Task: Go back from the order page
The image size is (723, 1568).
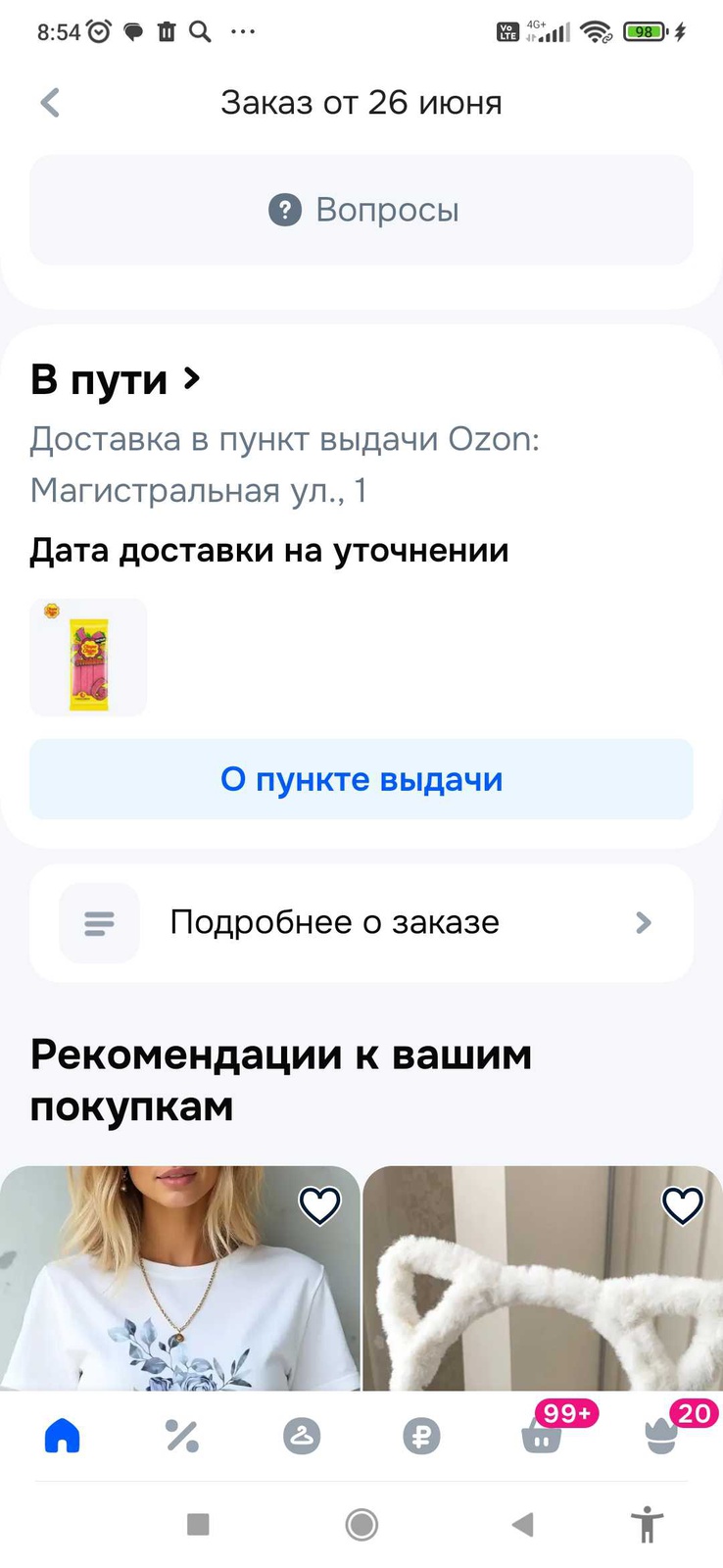Action: click(x=50, y=103)
